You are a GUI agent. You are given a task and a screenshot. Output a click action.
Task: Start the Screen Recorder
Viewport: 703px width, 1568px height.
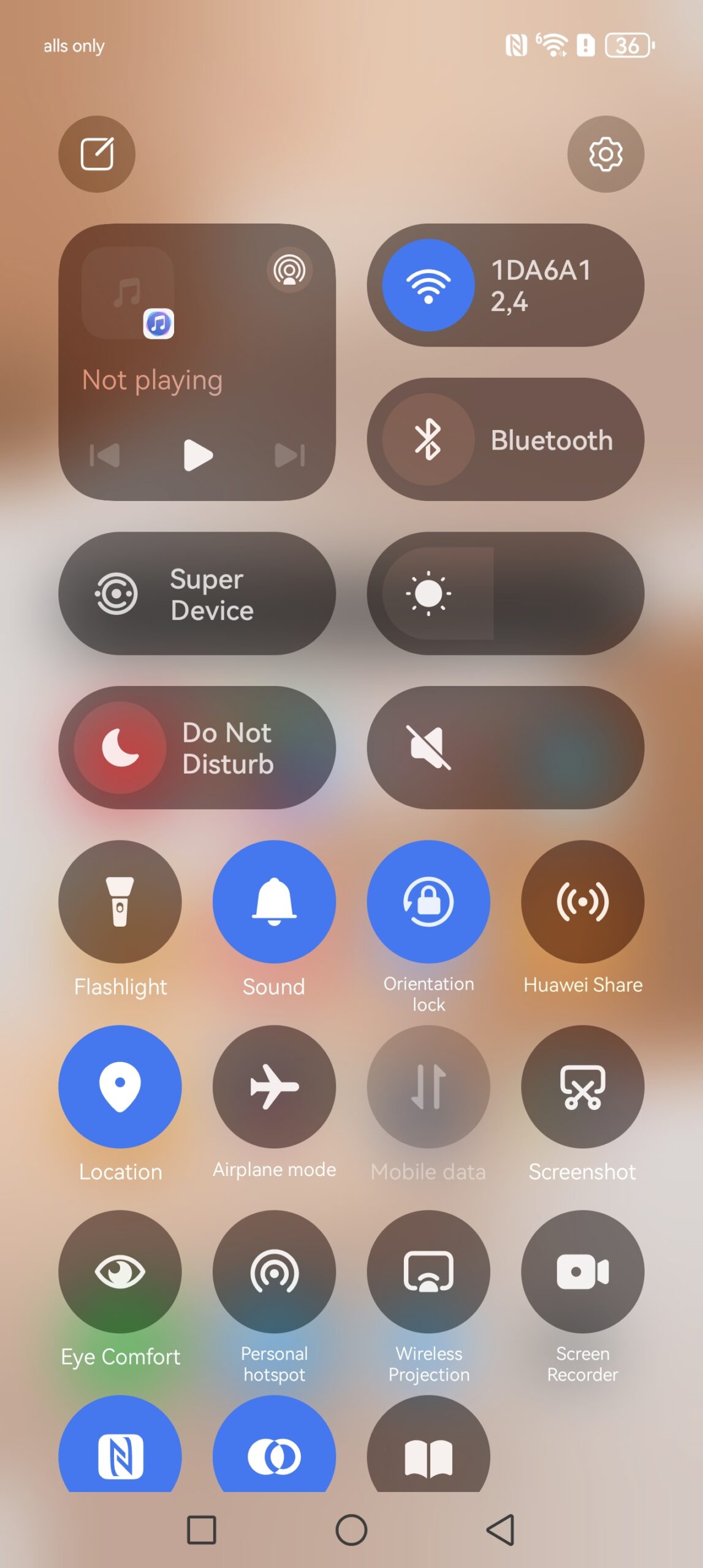point(582,1272)
